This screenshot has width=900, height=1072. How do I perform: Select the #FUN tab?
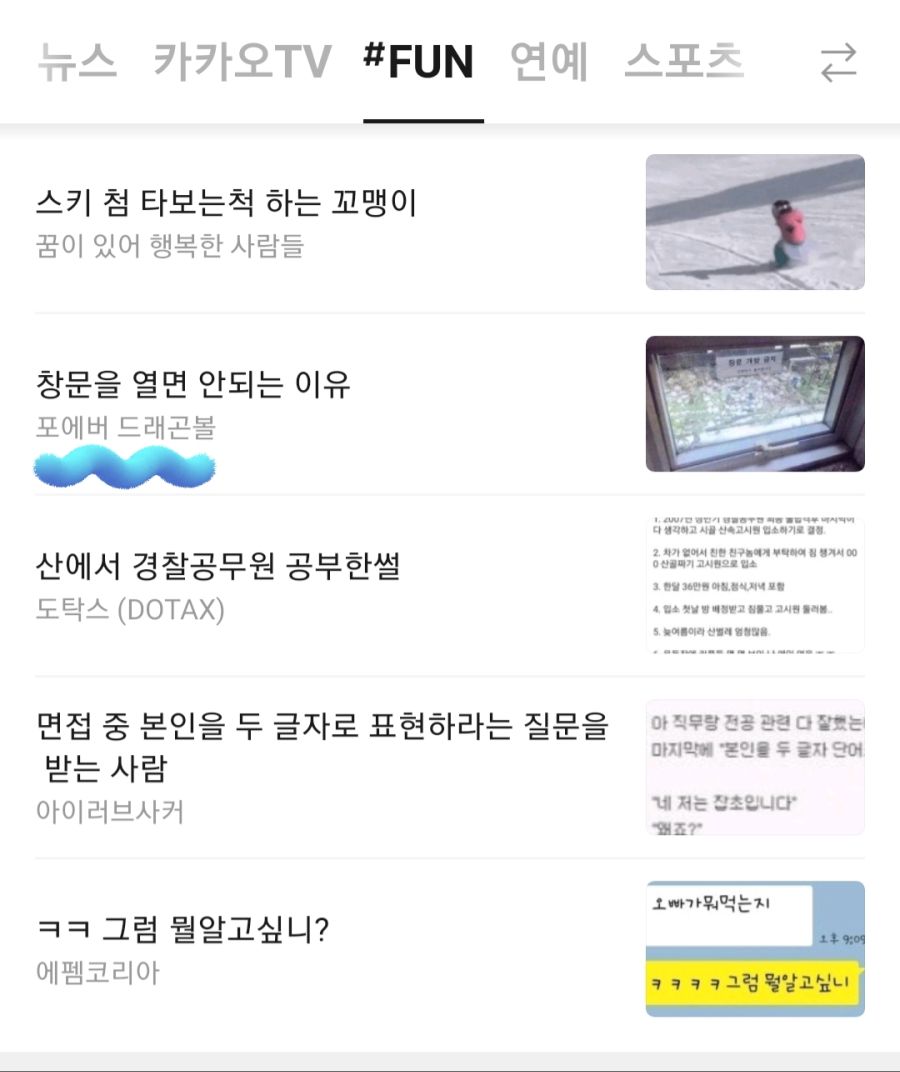(x=422, y=62)
